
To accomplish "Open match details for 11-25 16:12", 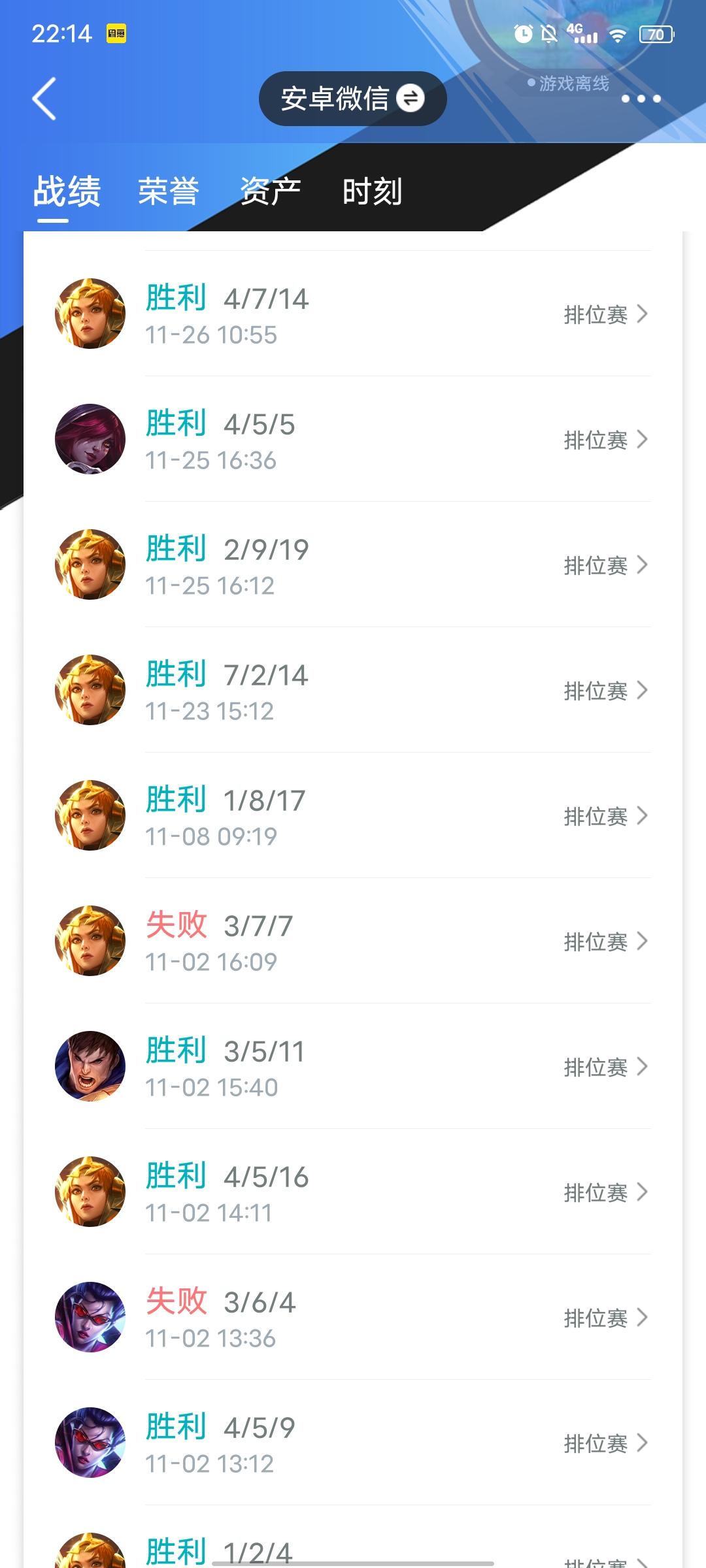I will click(353, 565).
